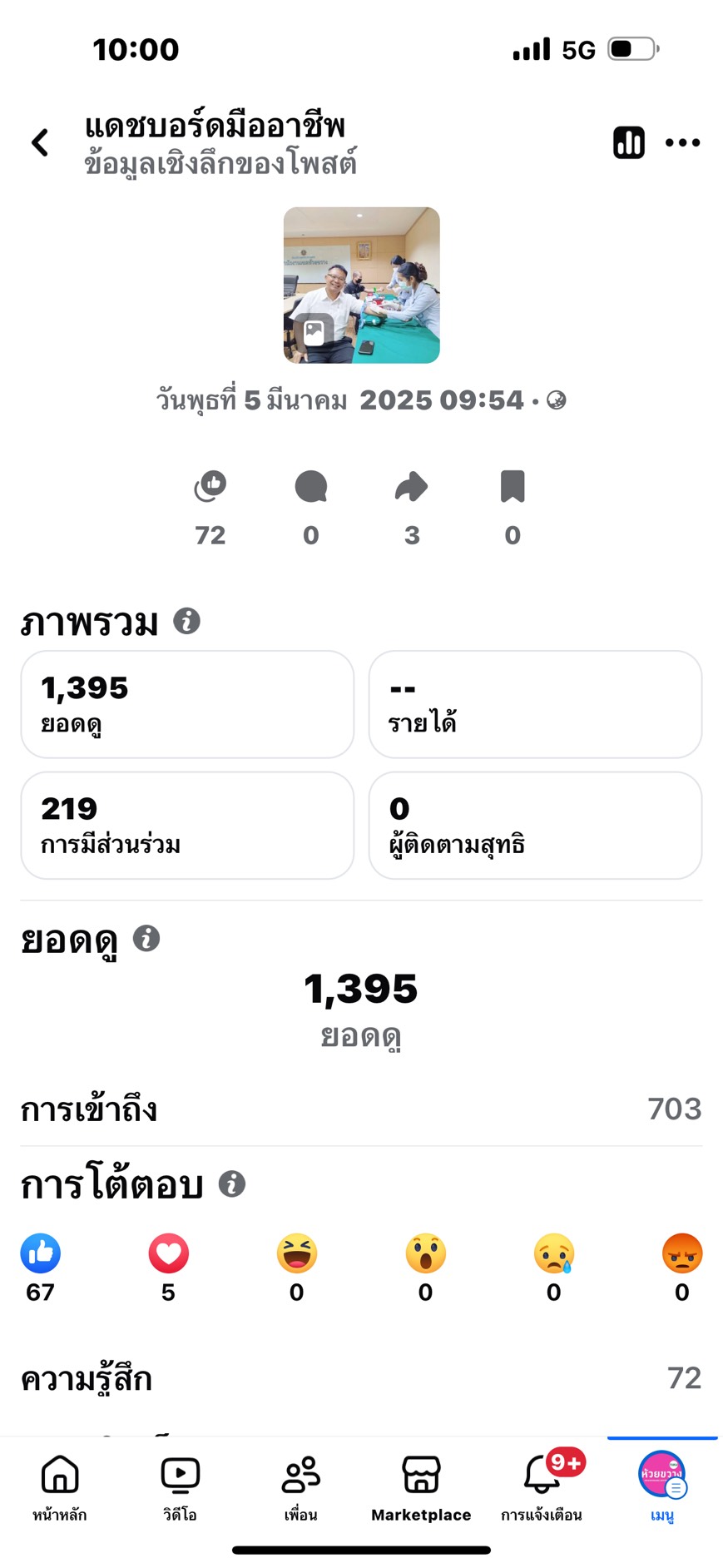Show info next to การโต้ตอบ heading
723x1568 pixels.
tap(232, 1183)
